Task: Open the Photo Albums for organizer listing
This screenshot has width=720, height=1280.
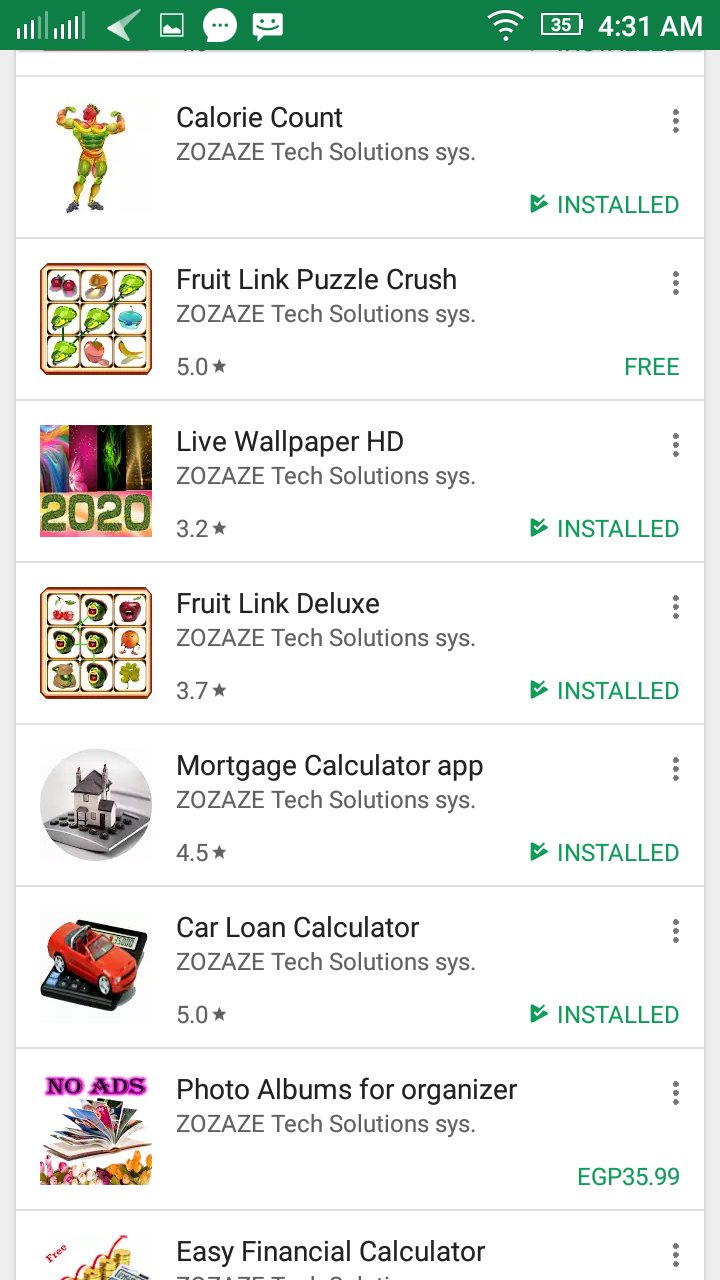Action: pos(360,1129)
